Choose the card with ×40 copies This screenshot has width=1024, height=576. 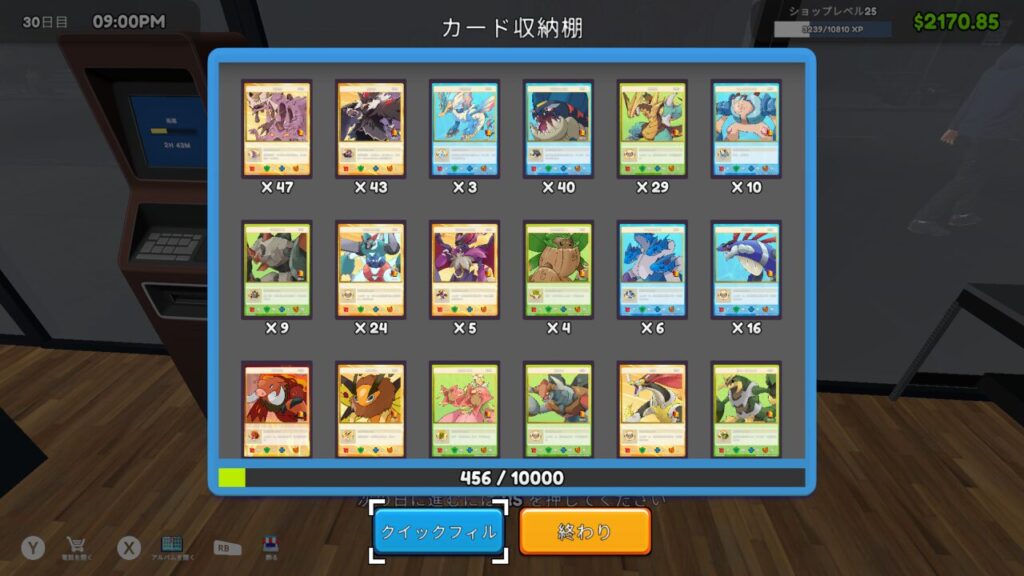(x=558, y=128)
